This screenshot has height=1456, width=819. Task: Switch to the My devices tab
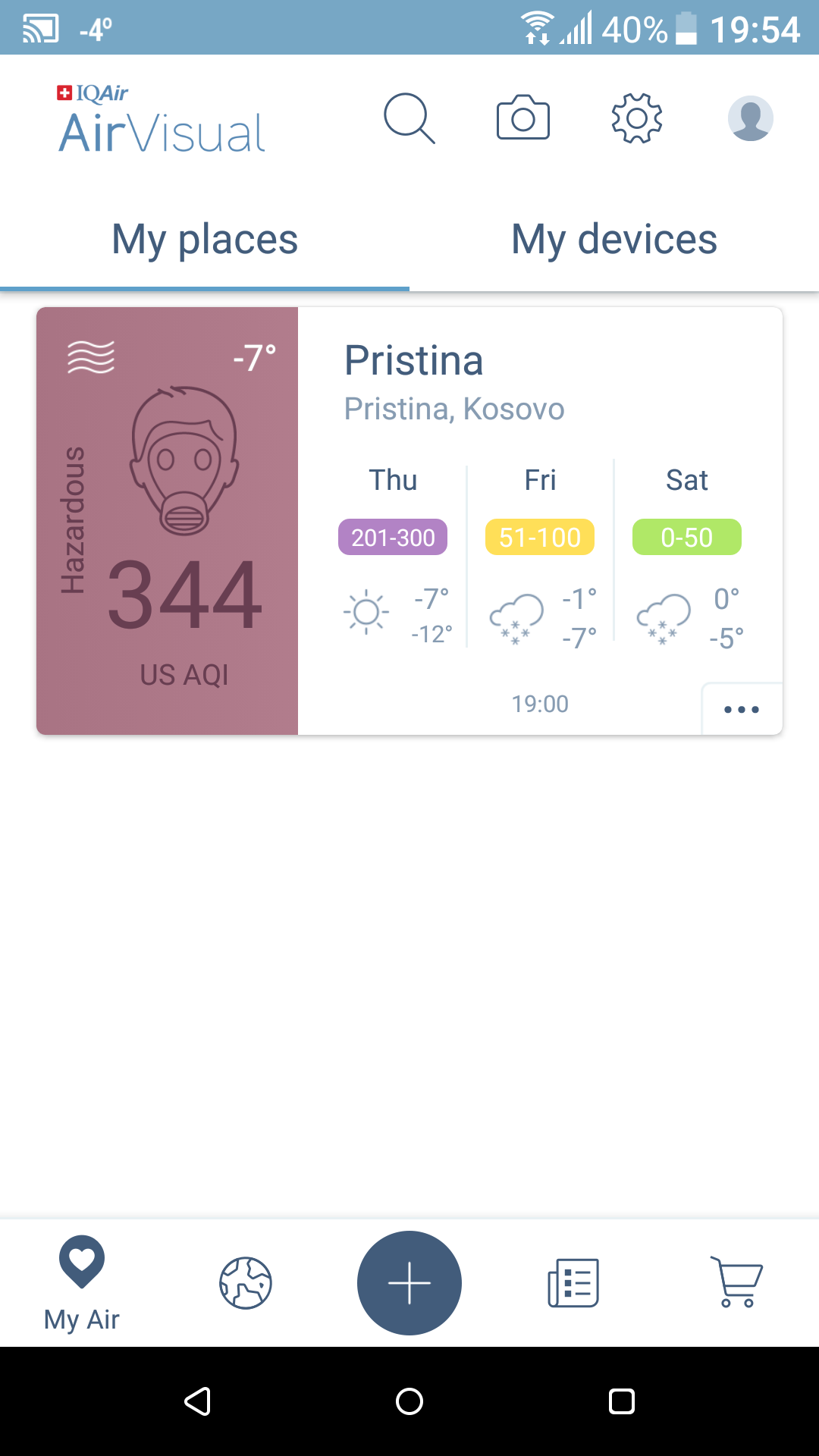coord(614,240)
